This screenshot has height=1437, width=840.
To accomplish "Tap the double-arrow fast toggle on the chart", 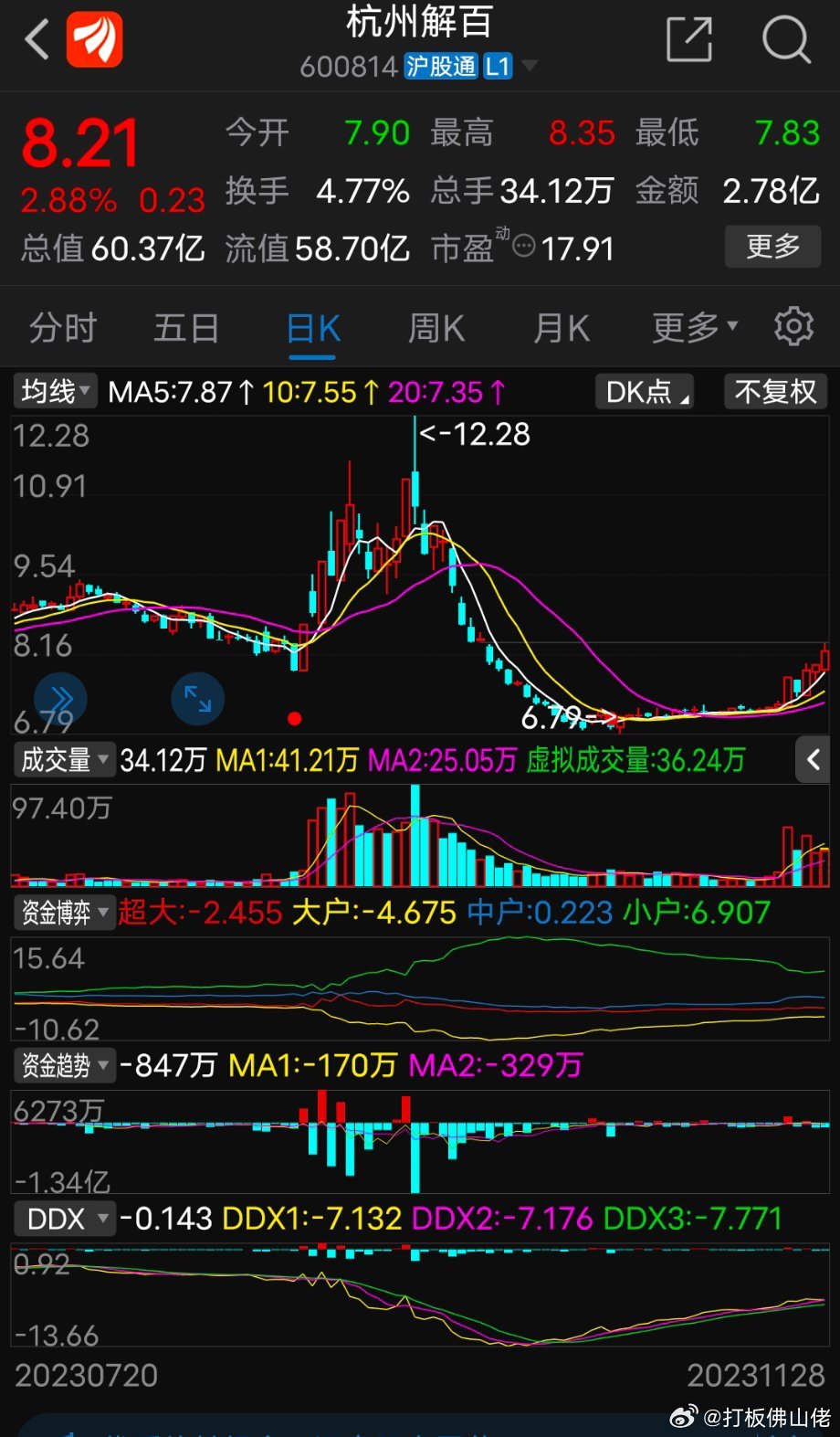I will click(x=59, y=698).
